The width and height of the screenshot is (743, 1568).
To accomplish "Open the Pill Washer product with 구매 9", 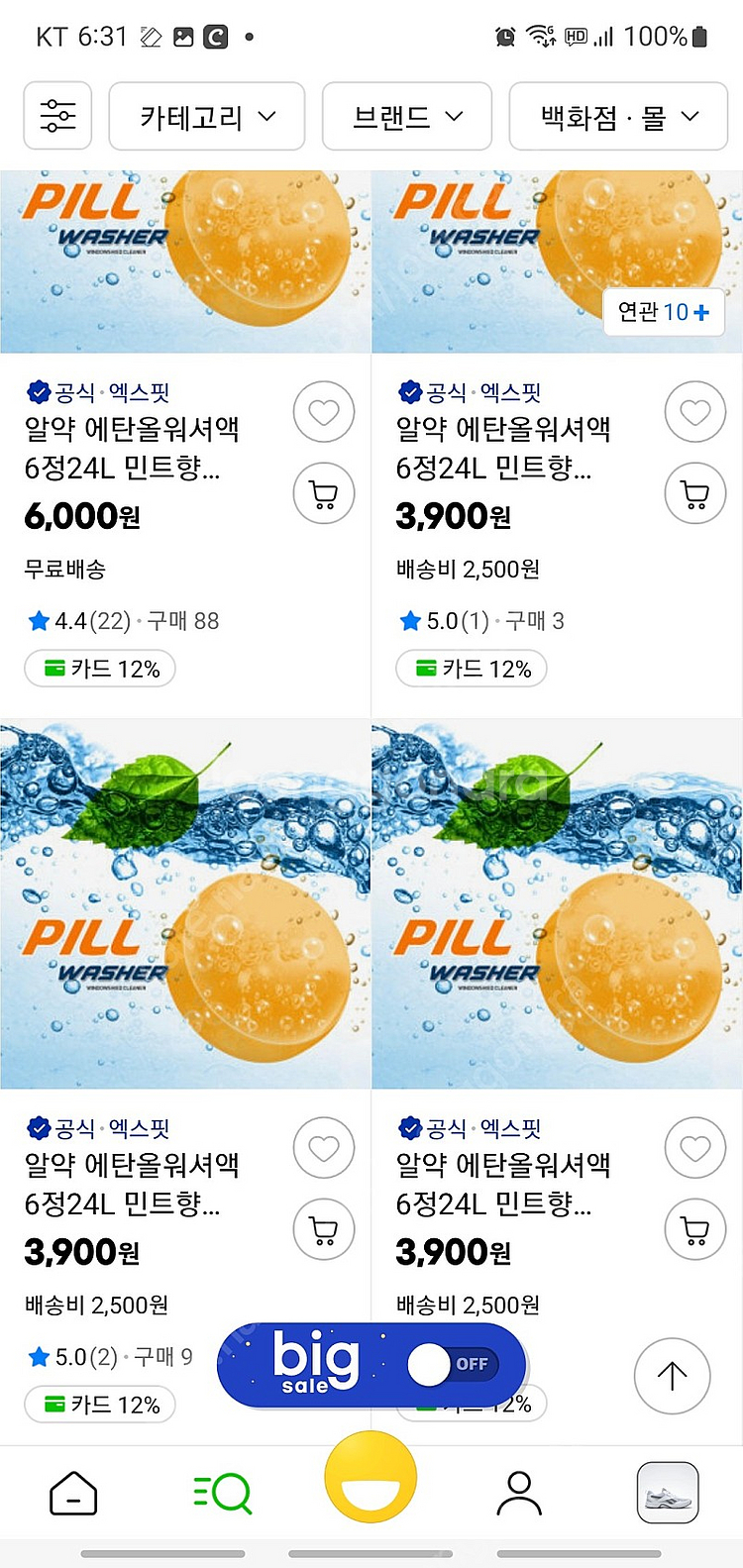I will (185, 904).
